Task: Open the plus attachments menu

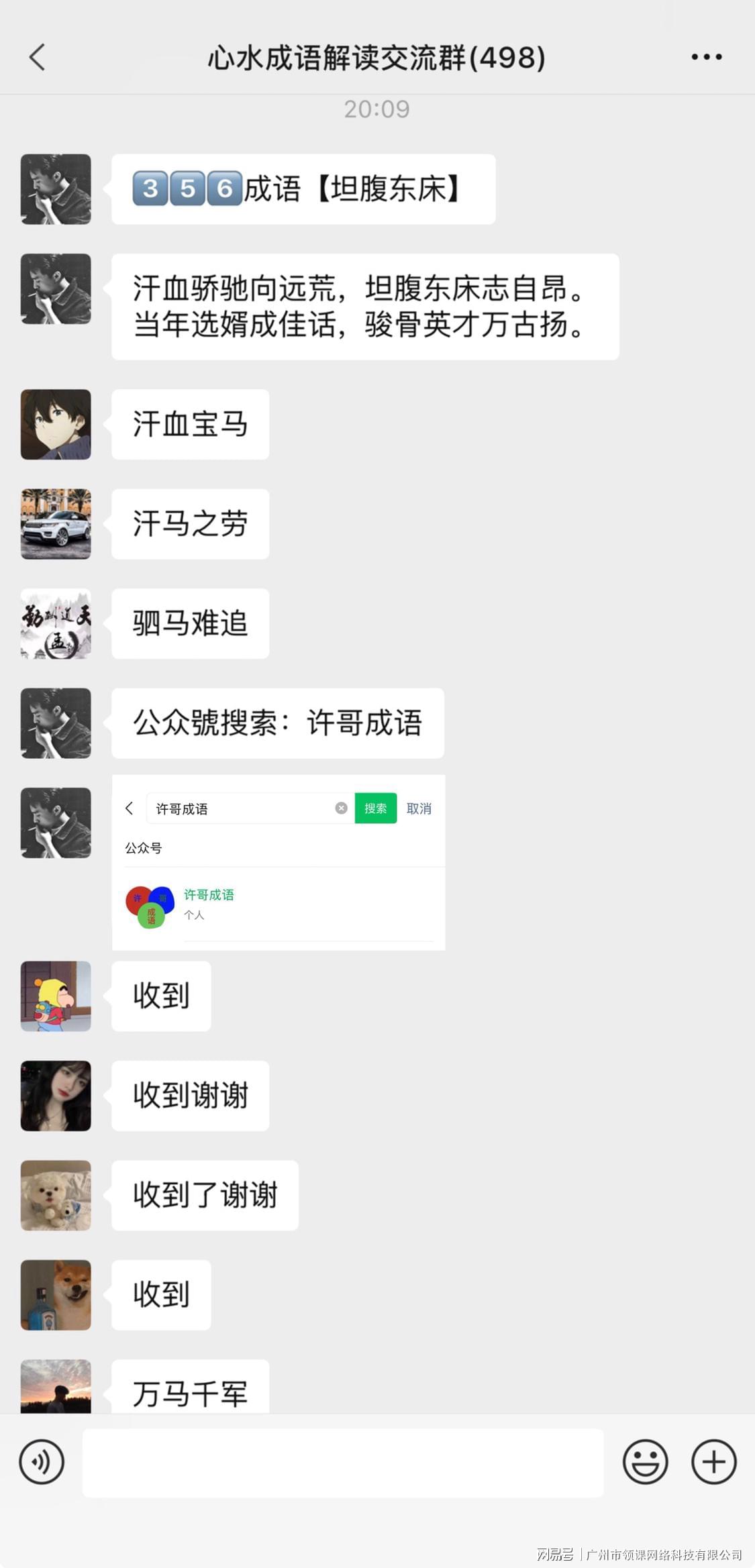Action: pos(713,1461)
